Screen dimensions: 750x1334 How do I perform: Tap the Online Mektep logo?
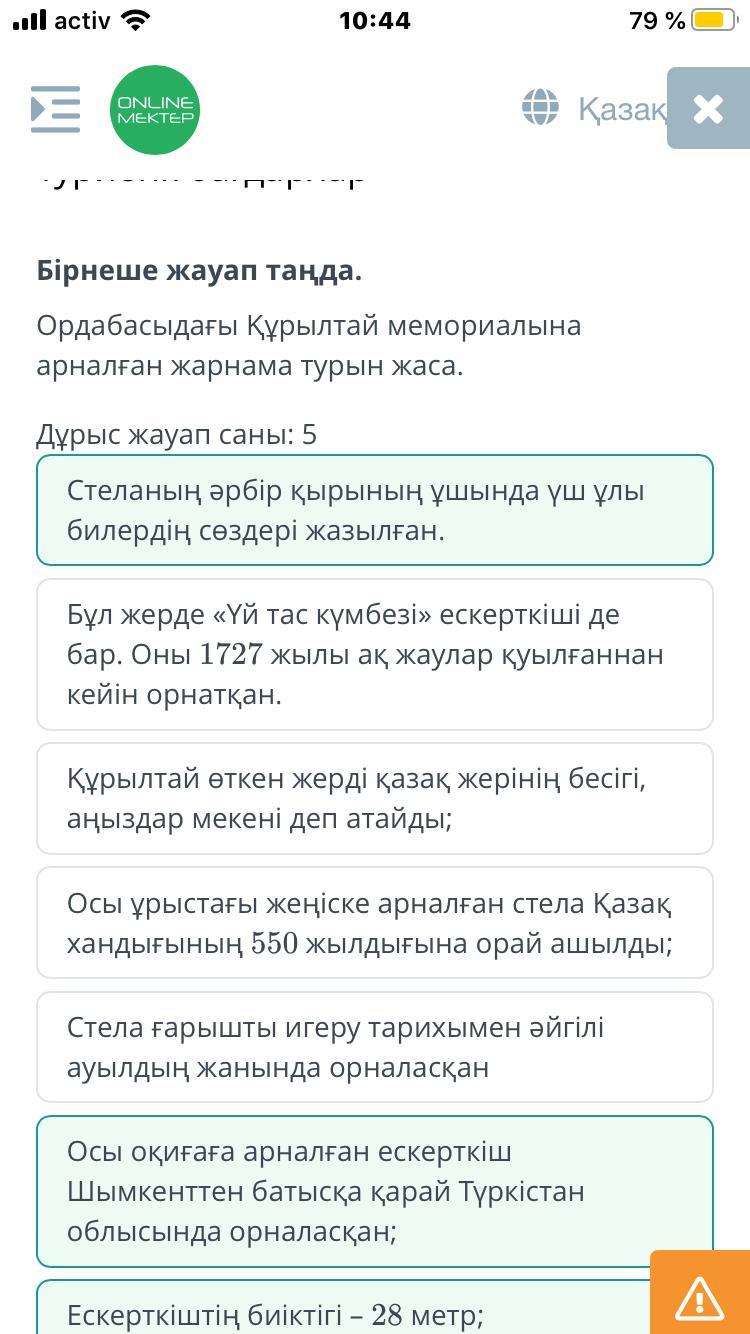tap(155, 109)
